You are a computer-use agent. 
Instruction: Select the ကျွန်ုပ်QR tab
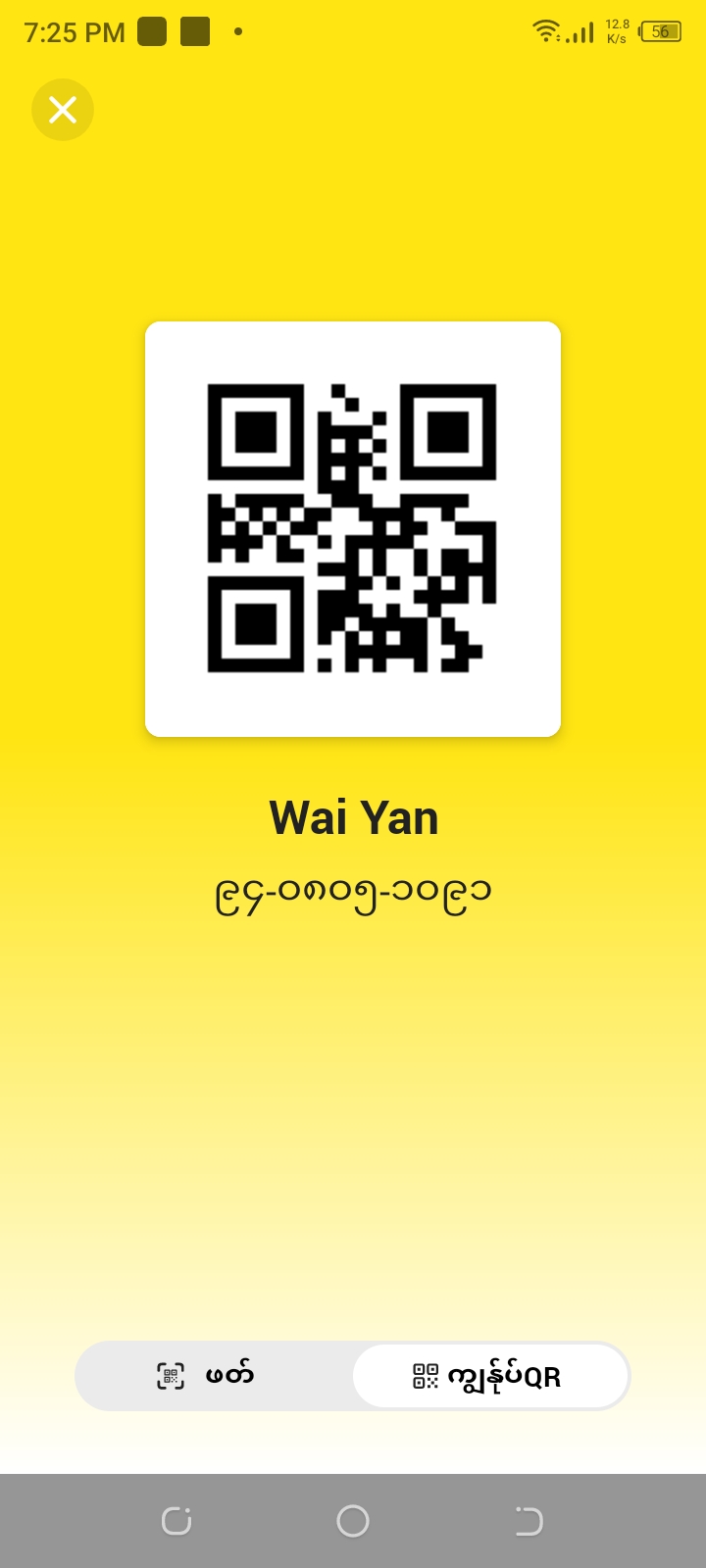tap(489, 1376)
